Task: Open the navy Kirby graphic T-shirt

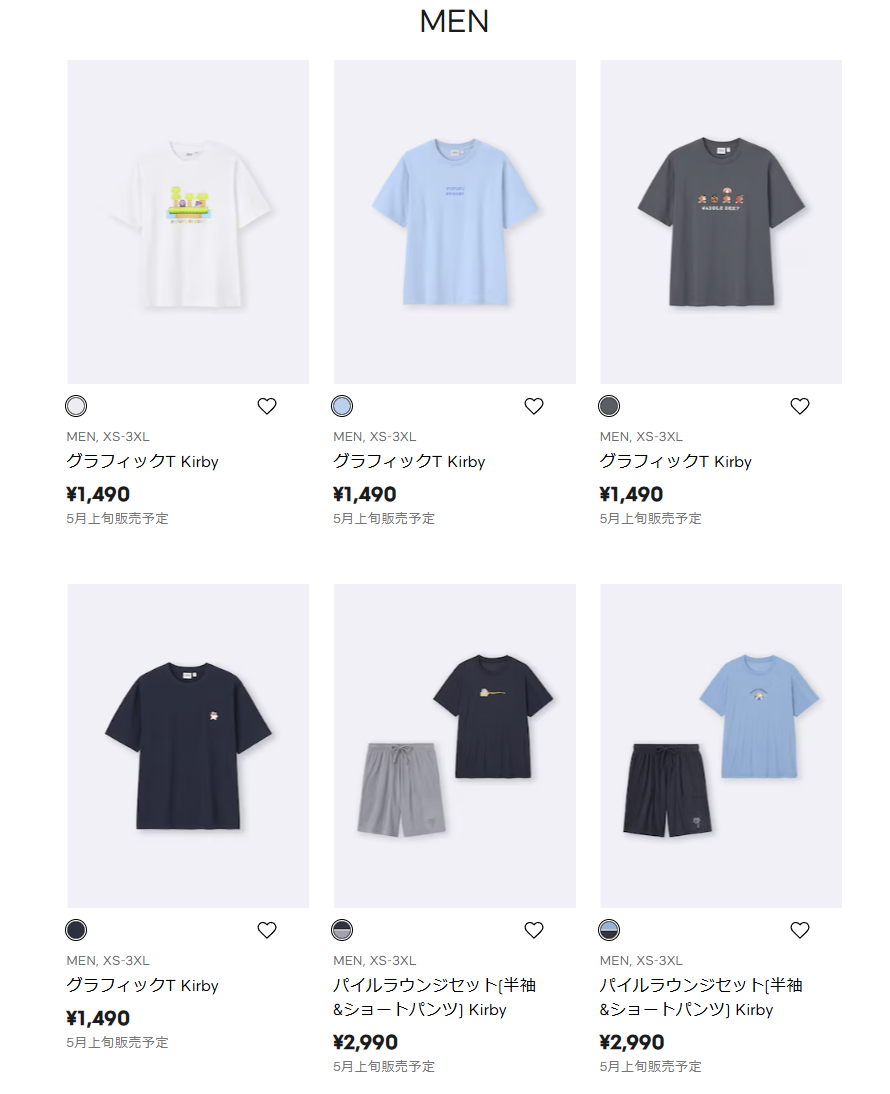Action: pyautogui.click(x=188, y=746)
